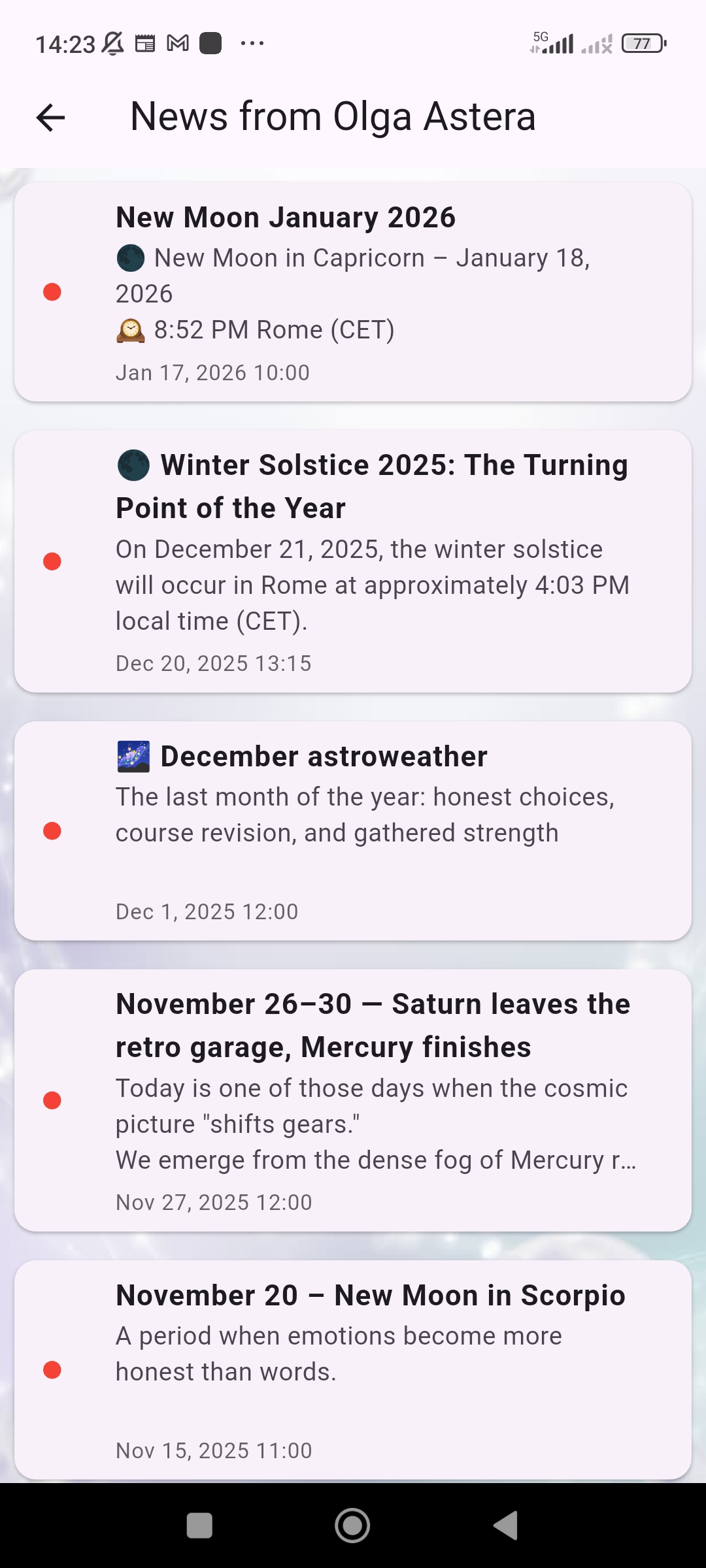Open the New Moon January 2026 news
706x1568 pixels.
353,291
